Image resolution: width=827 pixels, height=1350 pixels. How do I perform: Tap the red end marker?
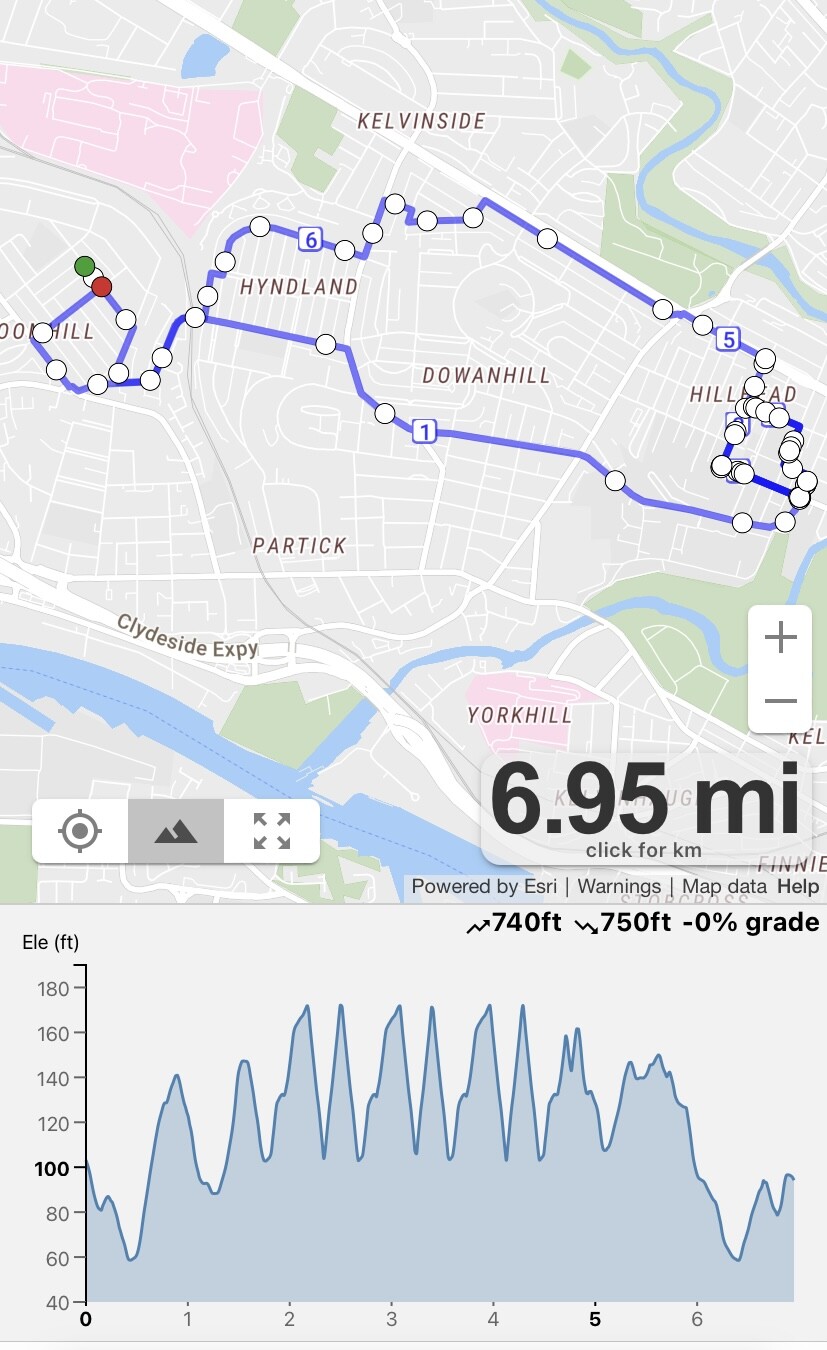[101, 287]
